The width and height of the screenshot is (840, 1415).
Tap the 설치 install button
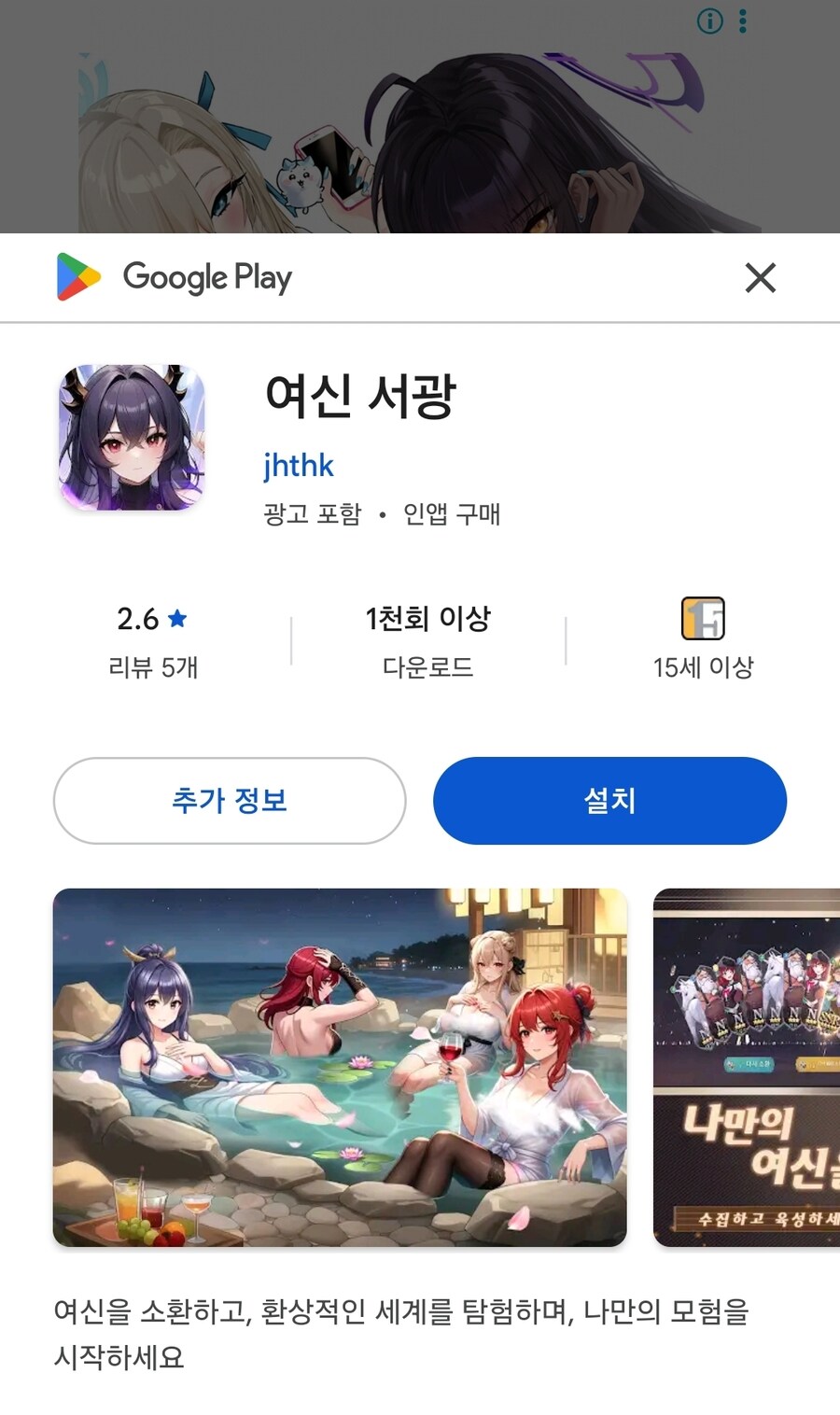coord(609,800)
